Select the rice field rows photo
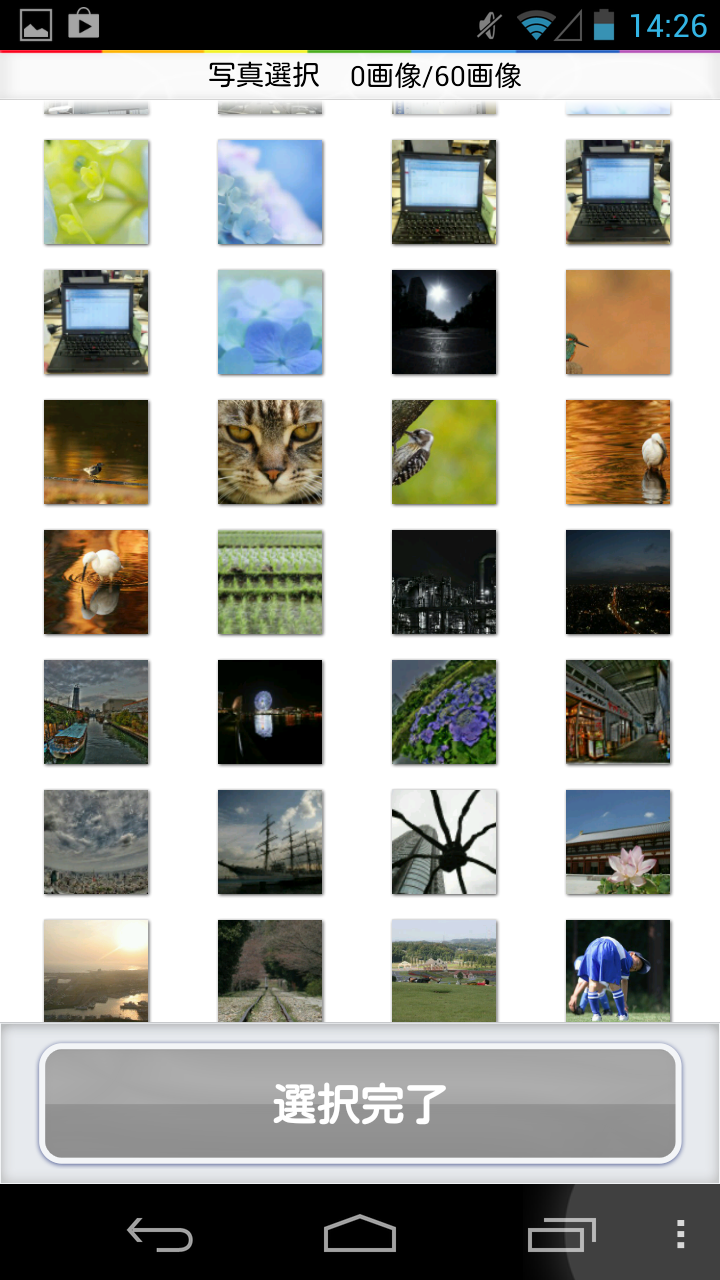Image resolution: width=720 pixels, height=1280 pixels. pyautogui.click(x=270, y=582)
